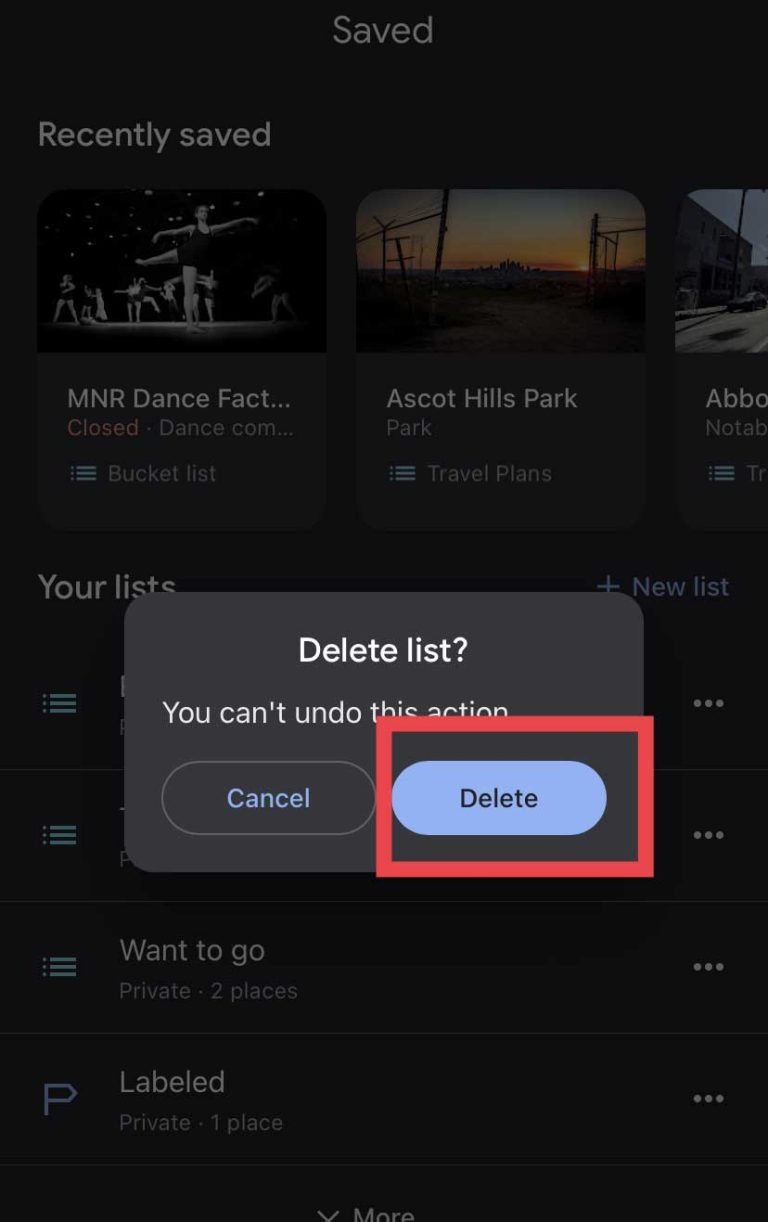The width and height of the screenshot is (768, 1222).
Task: Open options menu for Labeled
Action: pos(708,1098)
